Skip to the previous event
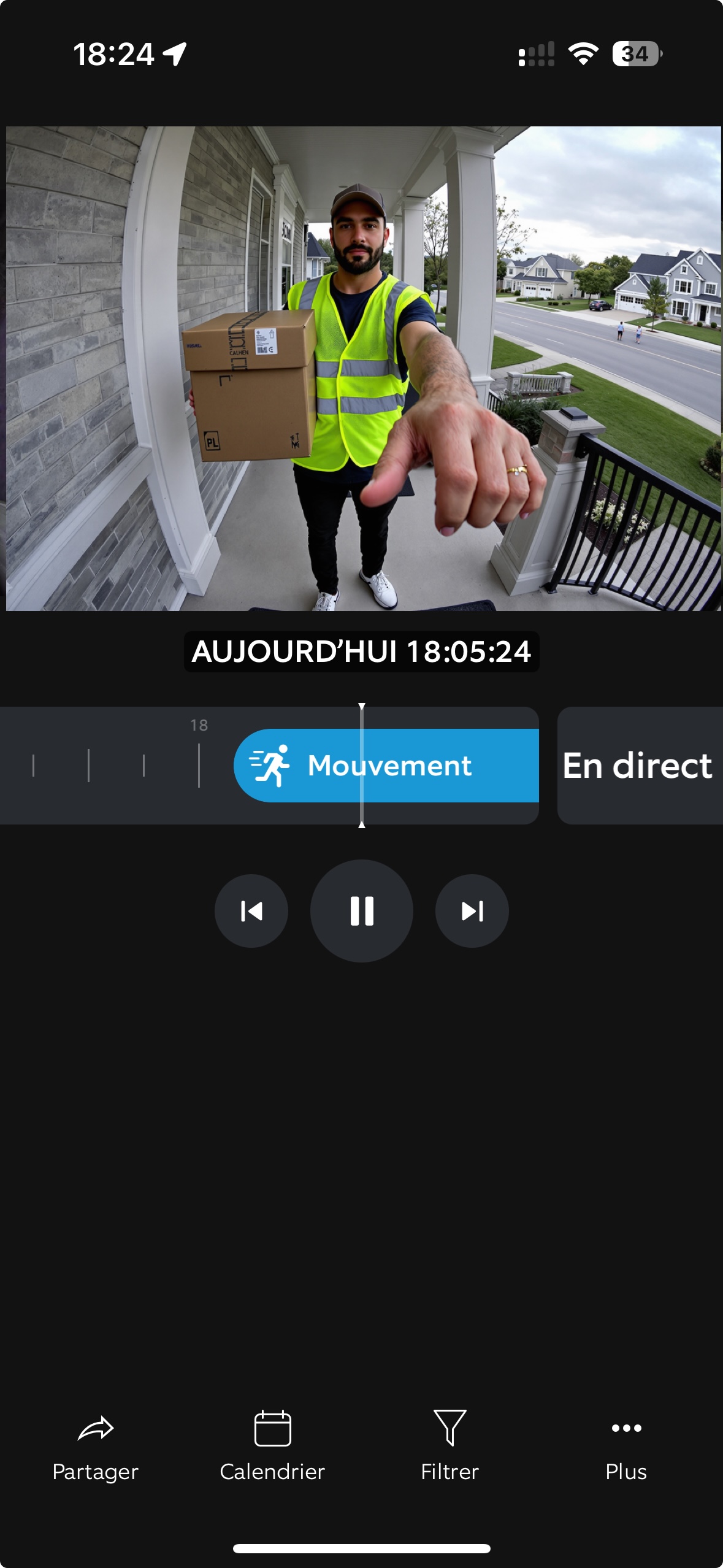Viewport: 723px width, 1568px height. coord(251,911)
